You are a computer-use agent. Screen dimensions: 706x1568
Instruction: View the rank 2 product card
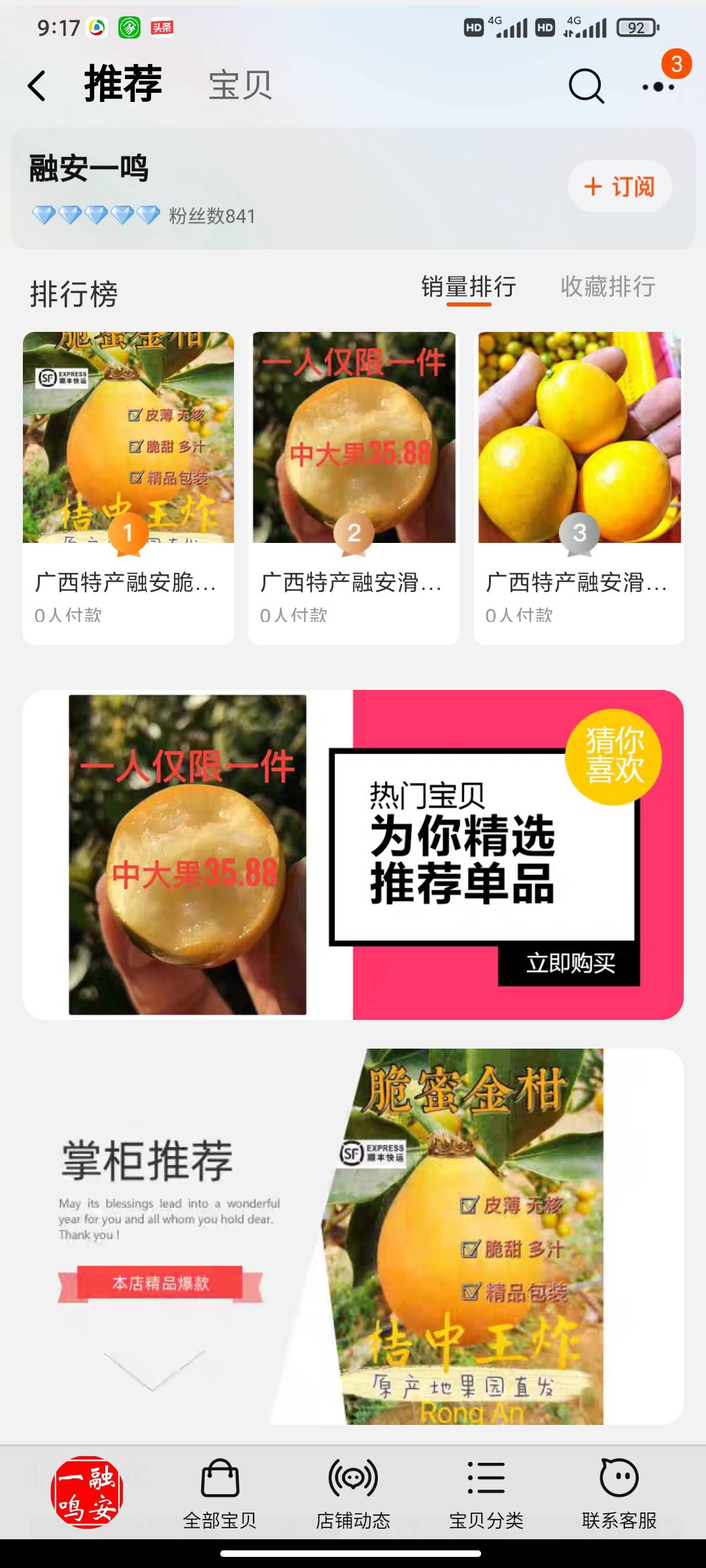354,487
